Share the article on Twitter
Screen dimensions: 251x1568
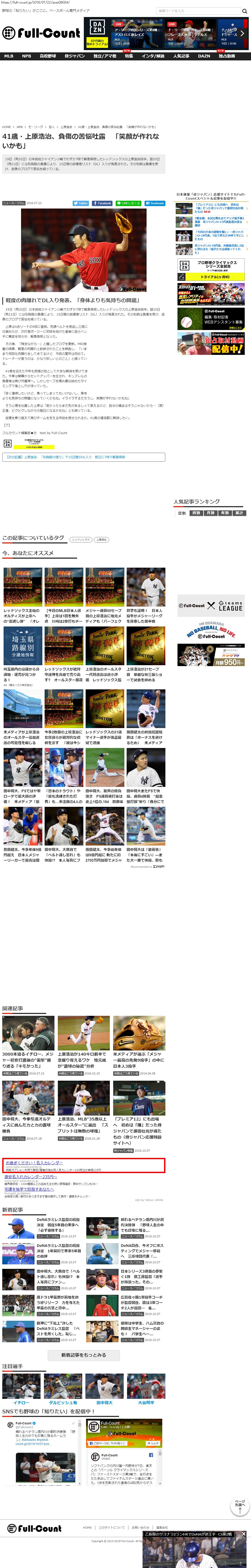[80, 203]
